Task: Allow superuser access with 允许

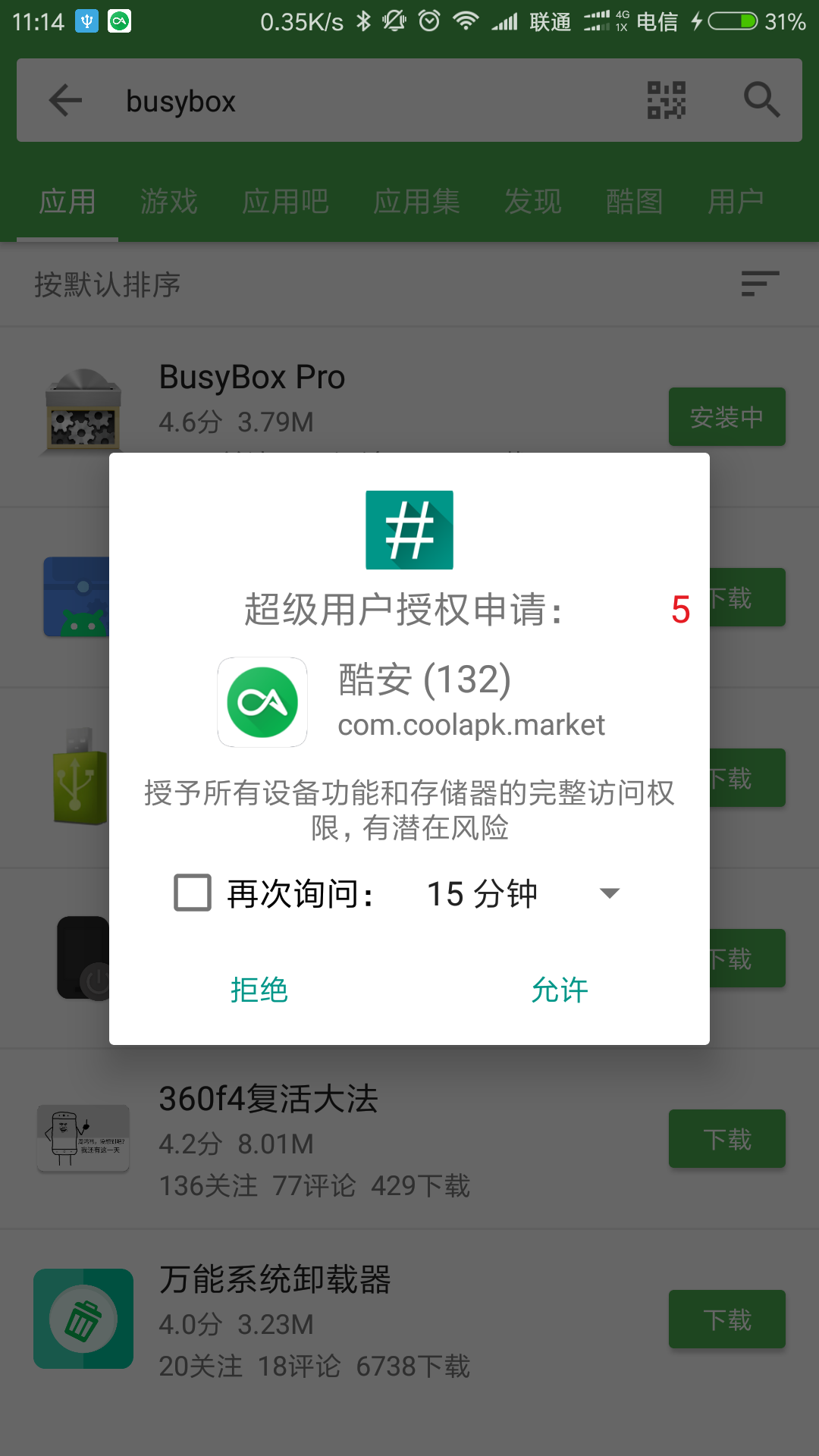Action: (x=560, y=990)
